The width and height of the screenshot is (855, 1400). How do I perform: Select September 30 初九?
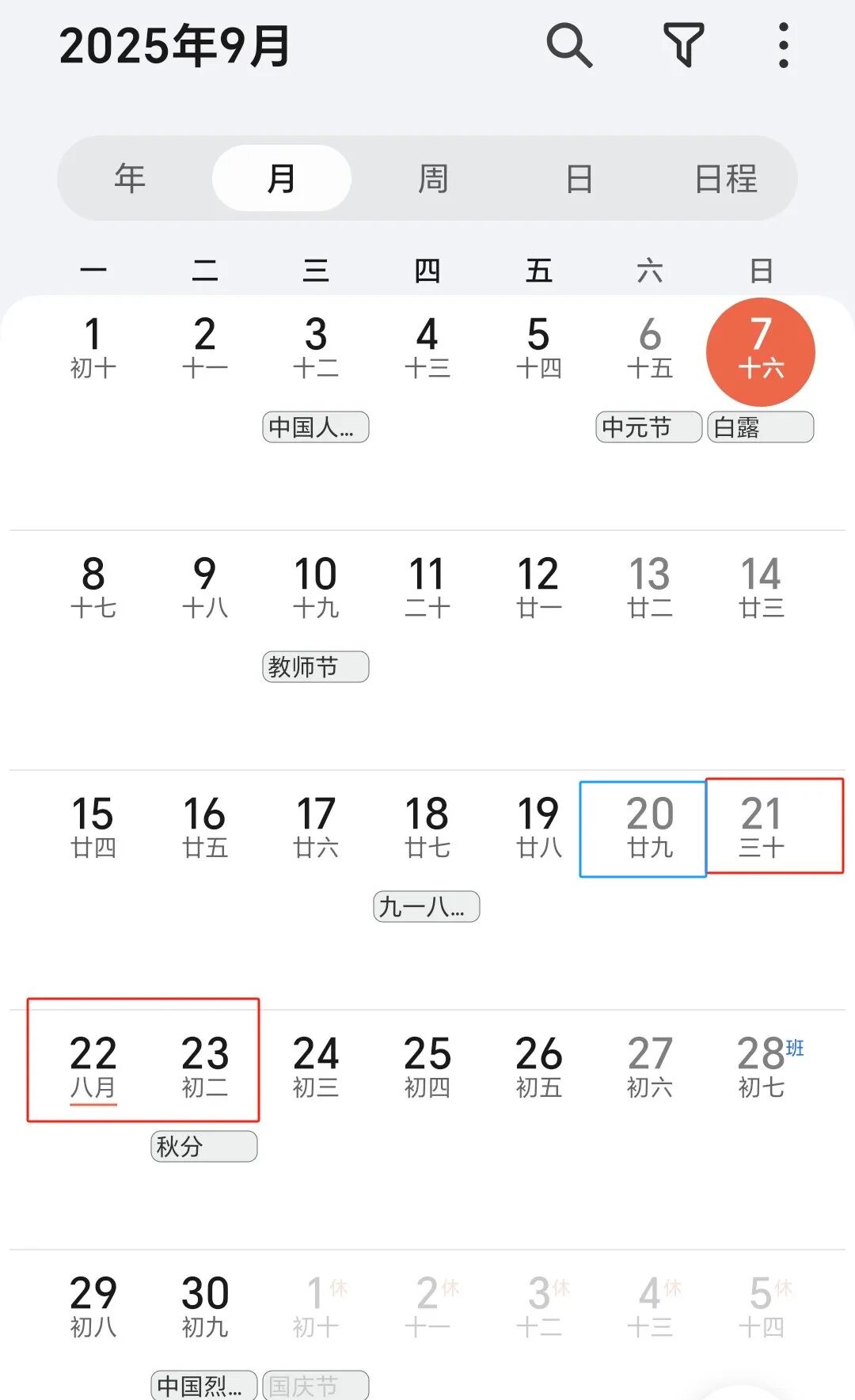204,1307
